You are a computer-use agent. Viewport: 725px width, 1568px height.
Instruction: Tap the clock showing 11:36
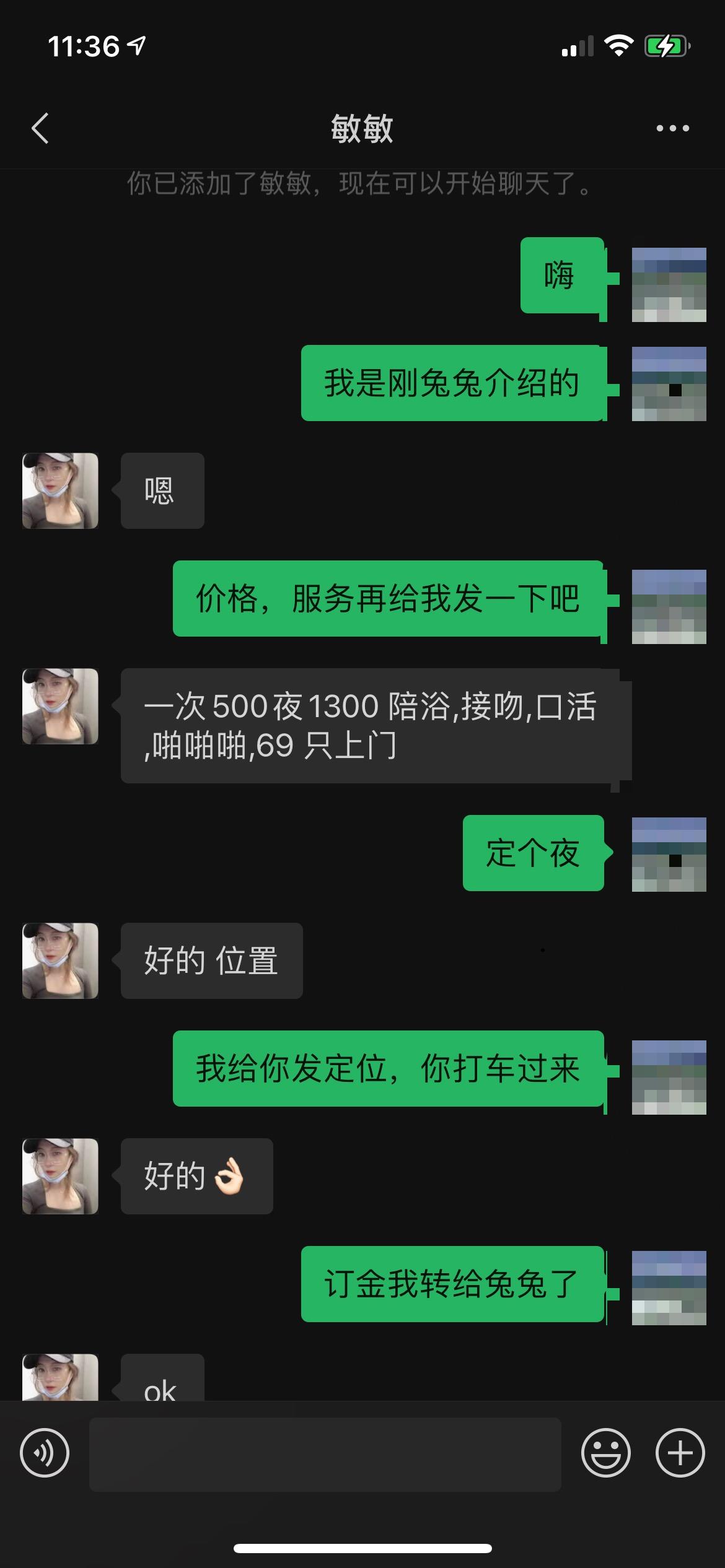[x=84, y=43]
